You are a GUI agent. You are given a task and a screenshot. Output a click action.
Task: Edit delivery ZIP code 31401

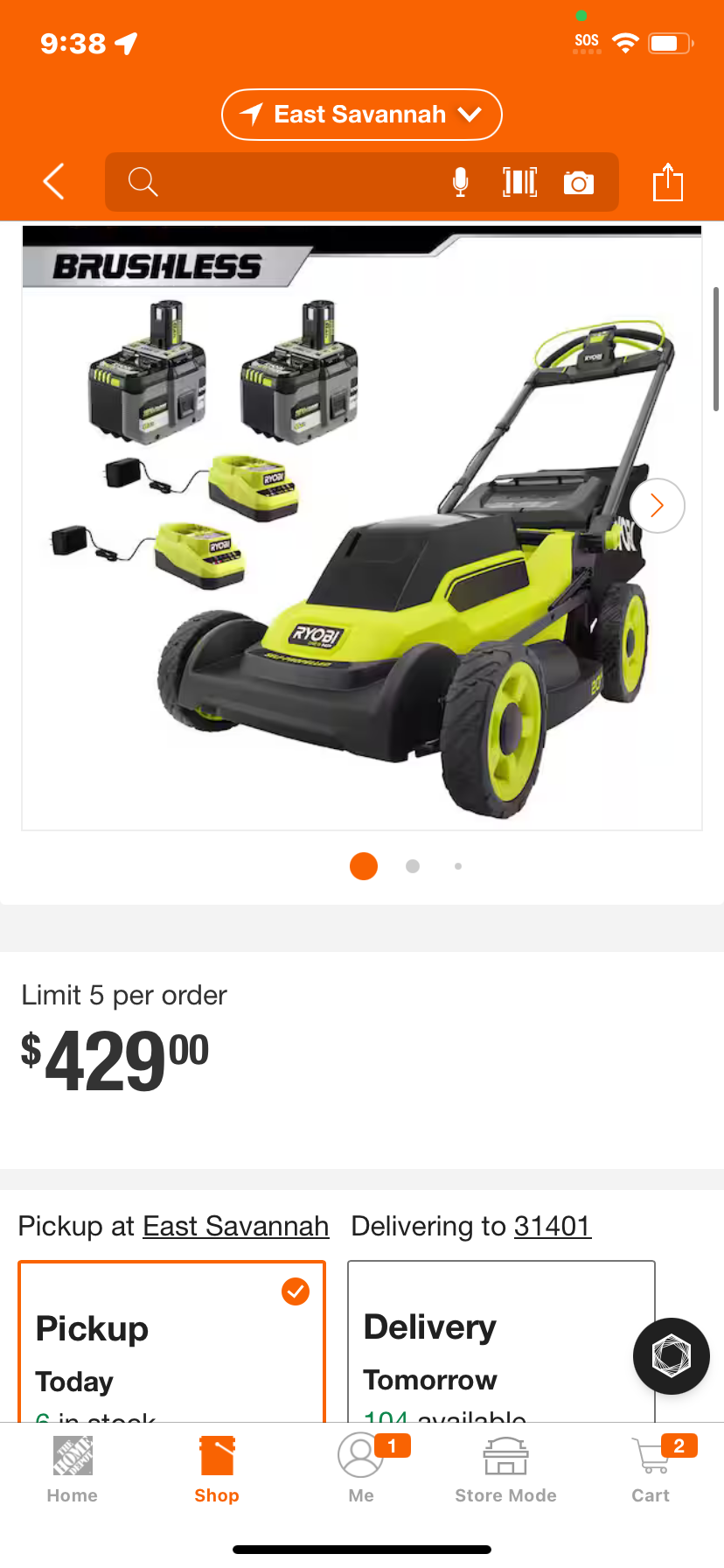point(553,1226)
